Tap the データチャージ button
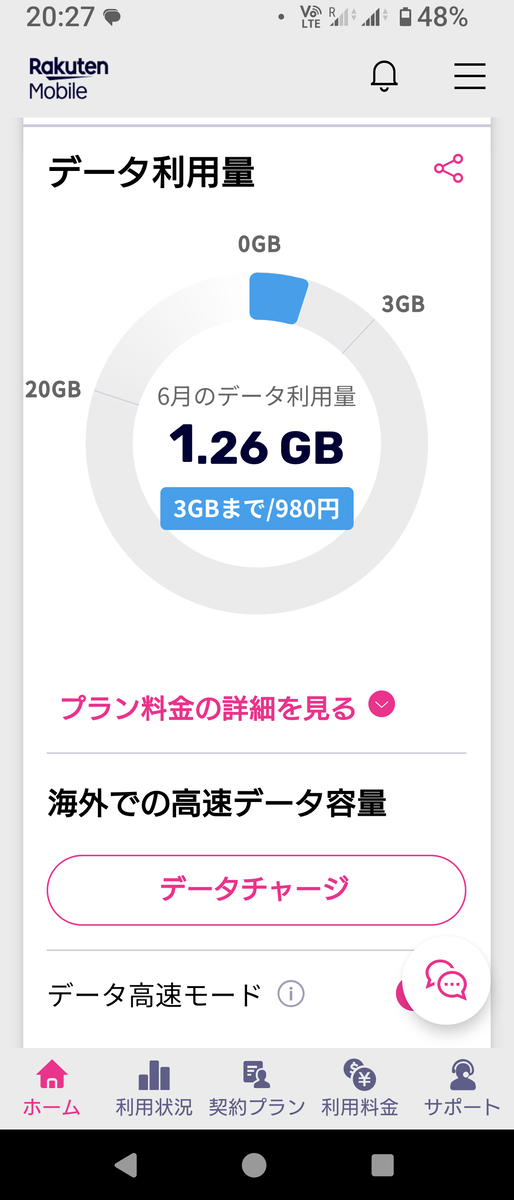514x1200 pixels. 256,889
